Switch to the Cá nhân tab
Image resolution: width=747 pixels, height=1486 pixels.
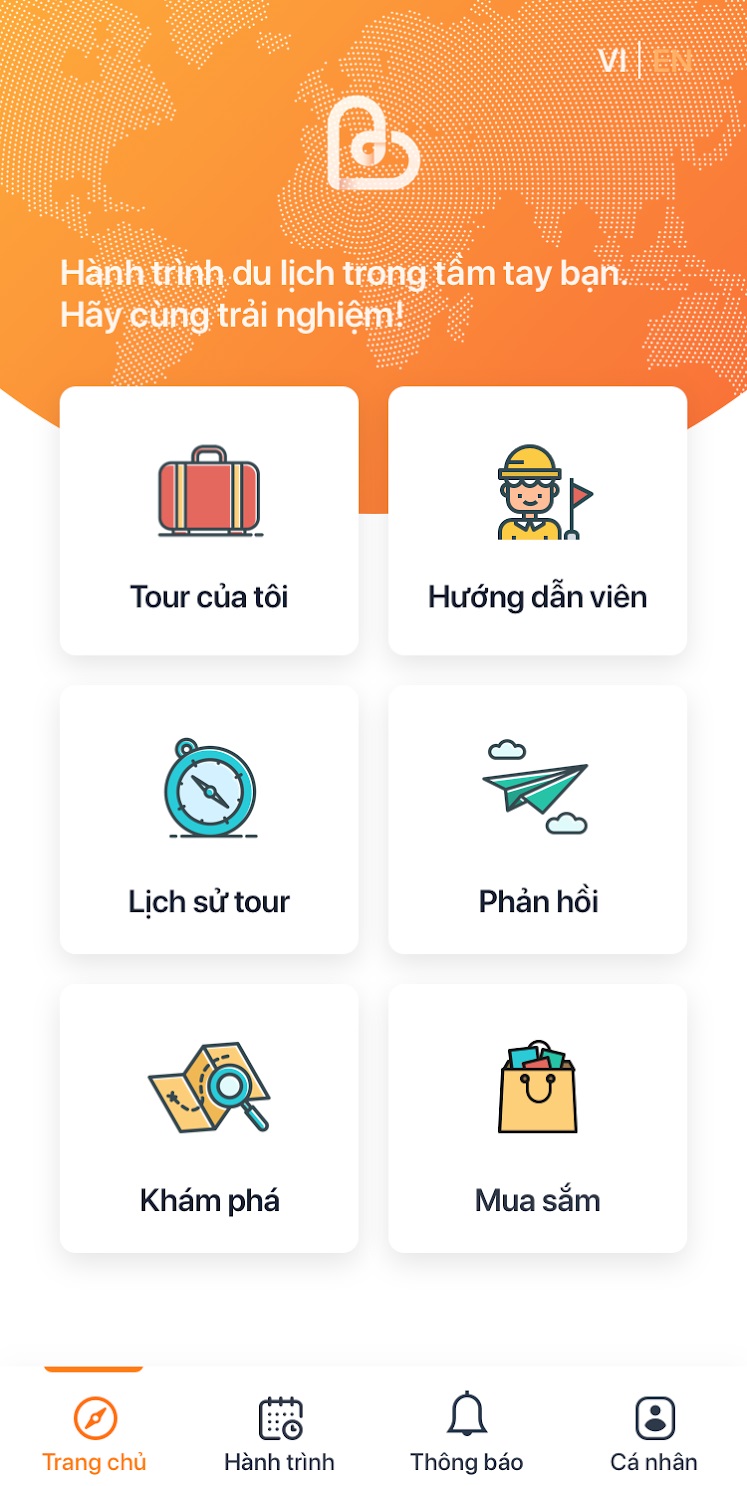click(654, 1433)
